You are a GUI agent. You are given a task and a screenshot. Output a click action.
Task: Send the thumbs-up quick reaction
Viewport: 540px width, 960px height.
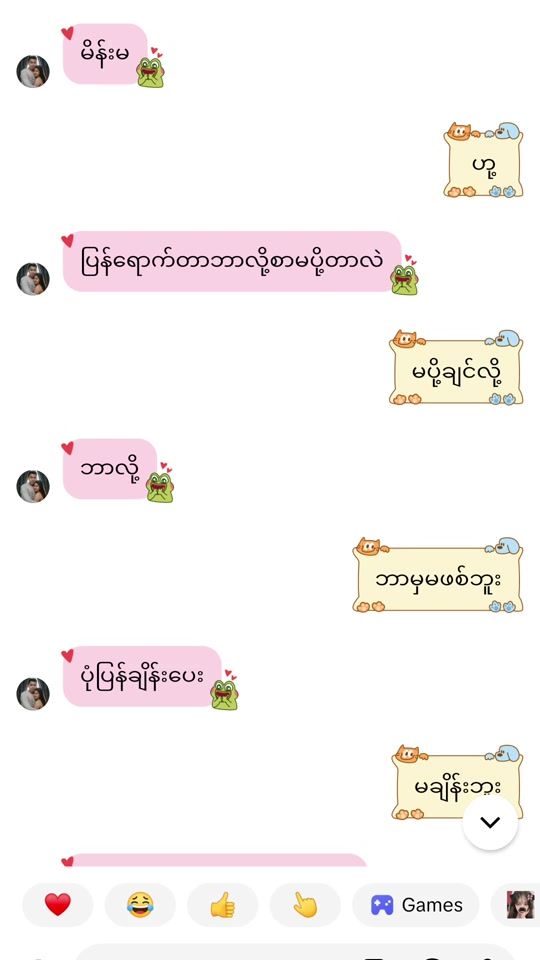222,904
